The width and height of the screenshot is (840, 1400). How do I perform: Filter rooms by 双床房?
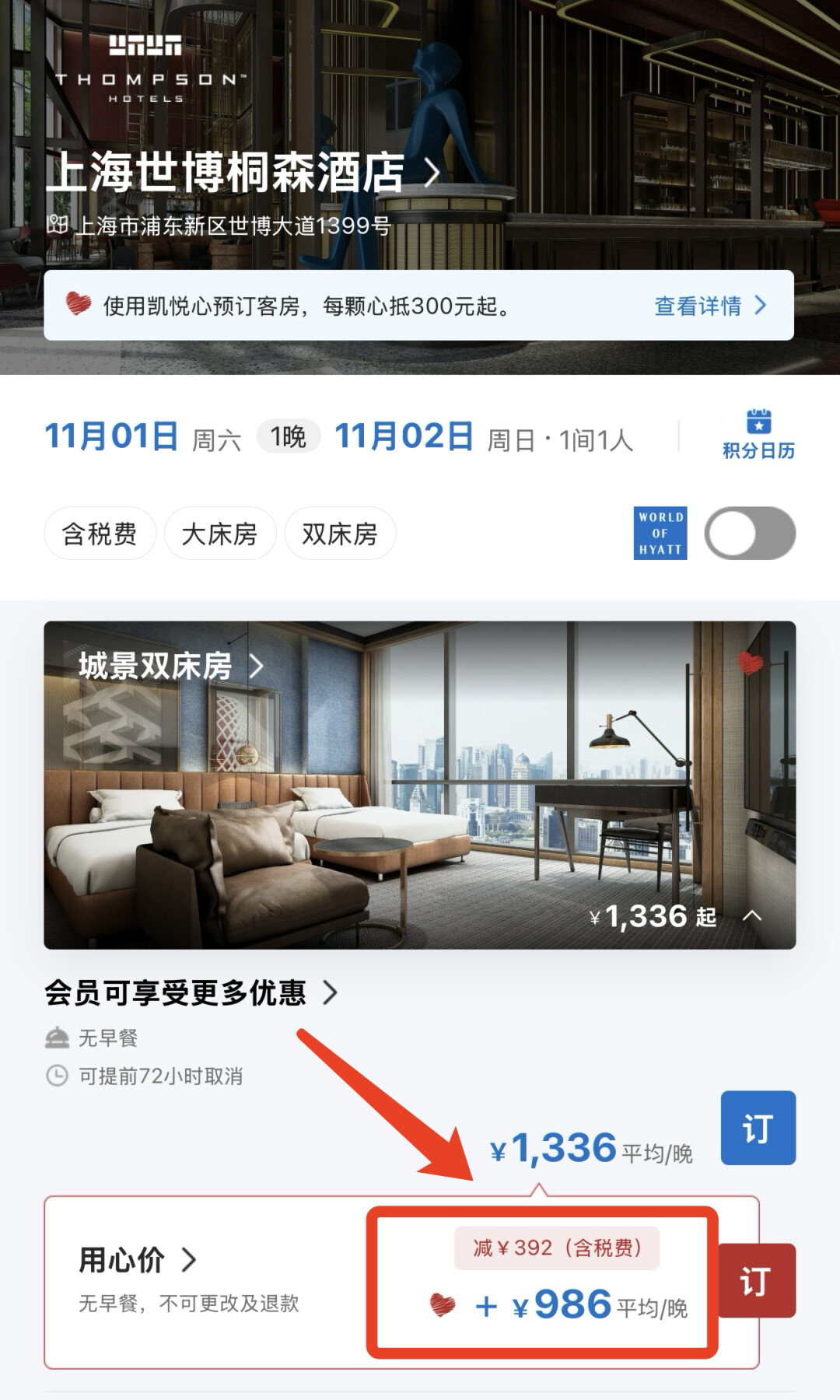[340, 534]
